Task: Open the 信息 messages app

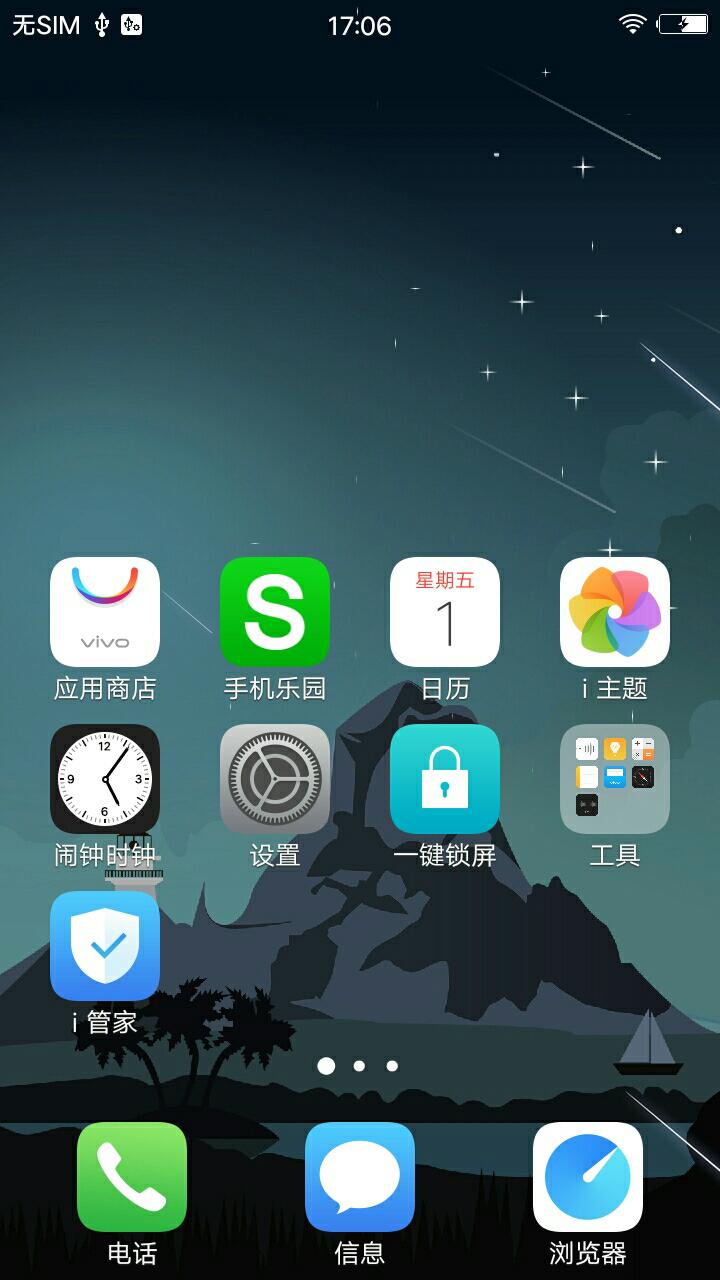Action: click(x=360, y=1177)
